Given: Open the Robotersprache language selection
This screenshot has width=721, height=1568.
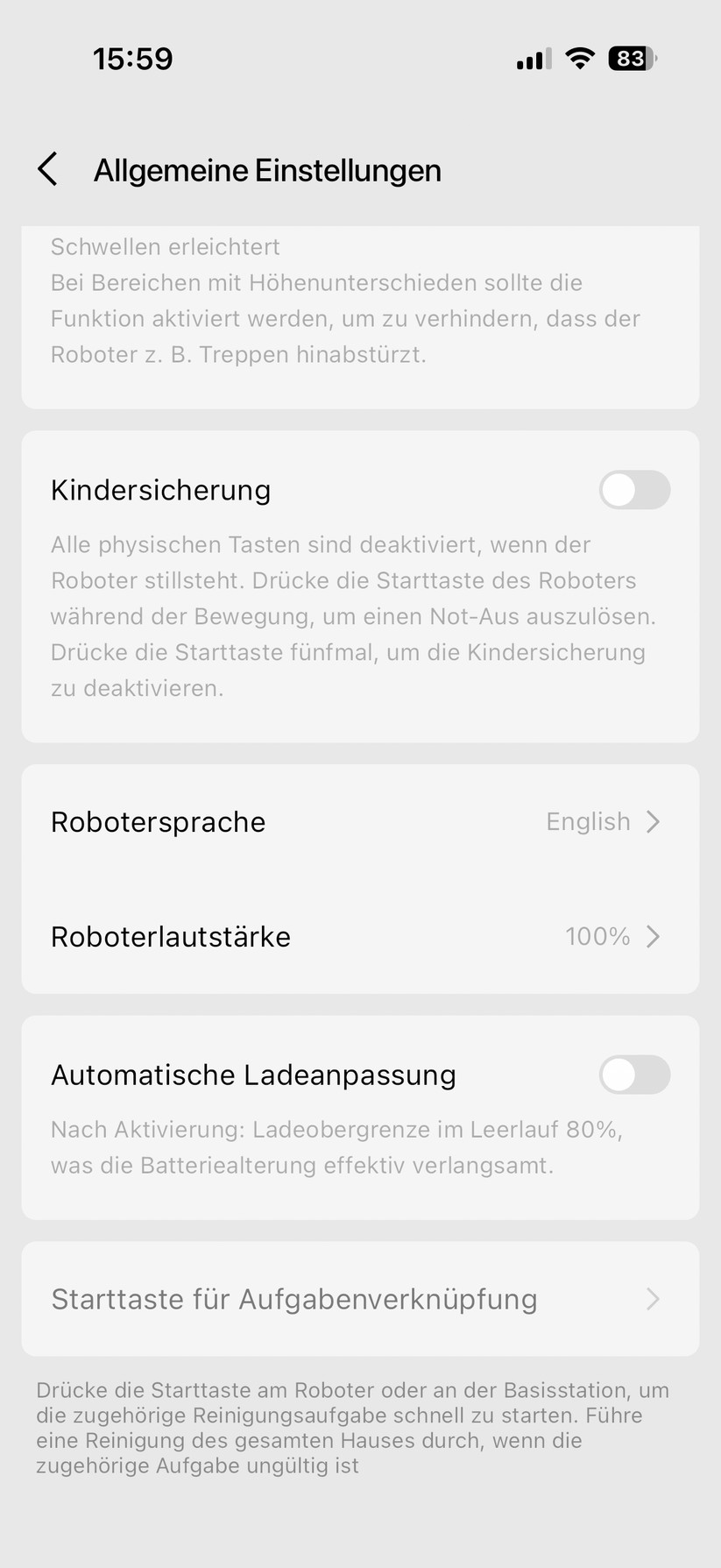Looking at the screenshot, I should click(359, 821).
